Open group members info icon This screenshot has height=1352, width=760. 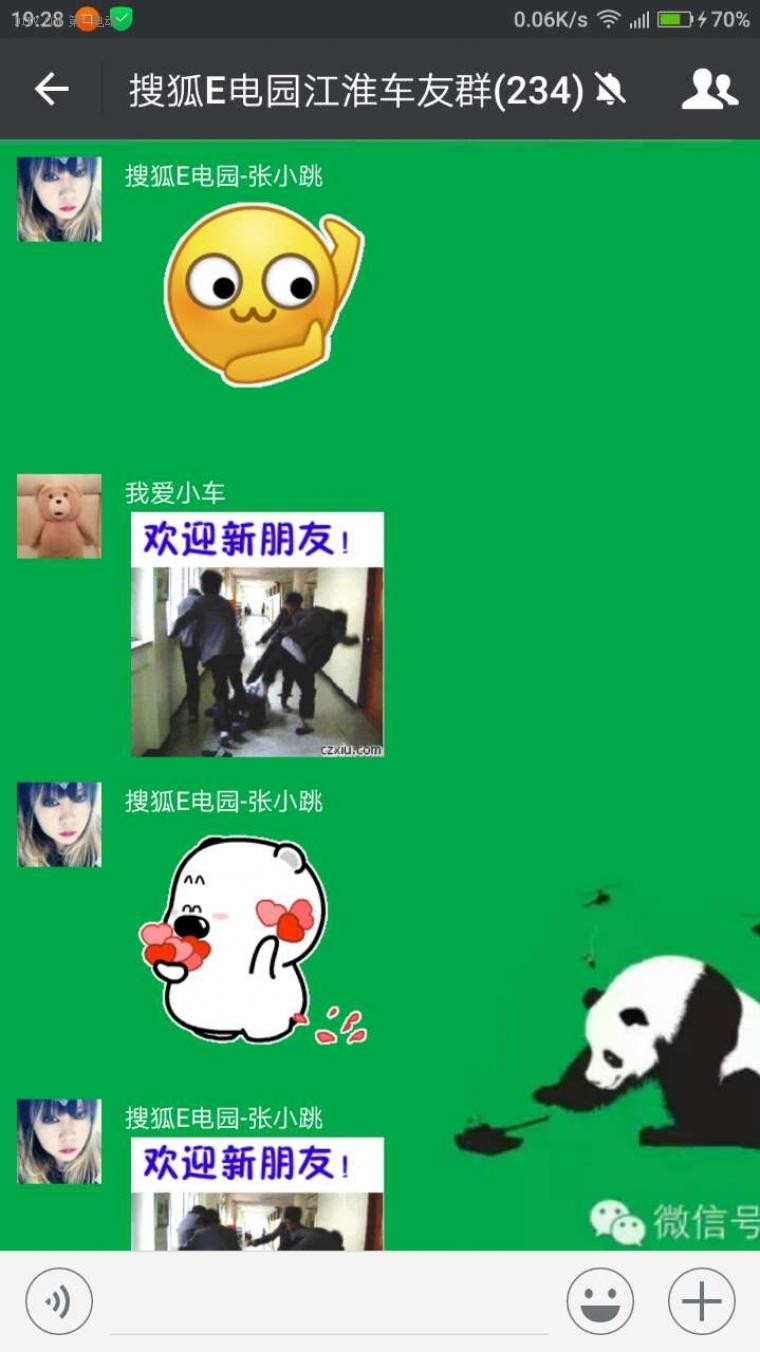click(709, 90)
